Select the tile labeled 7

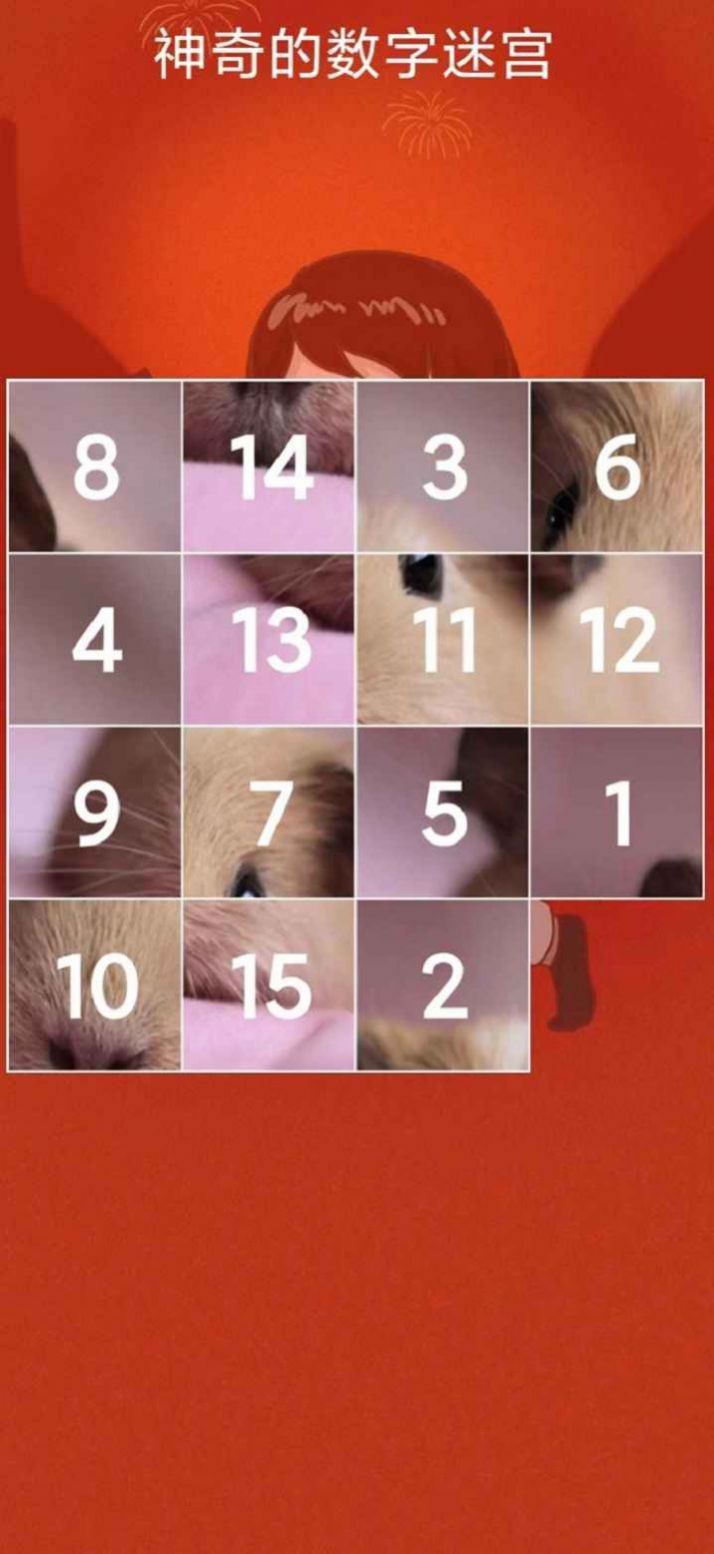(x=269, y=812)
